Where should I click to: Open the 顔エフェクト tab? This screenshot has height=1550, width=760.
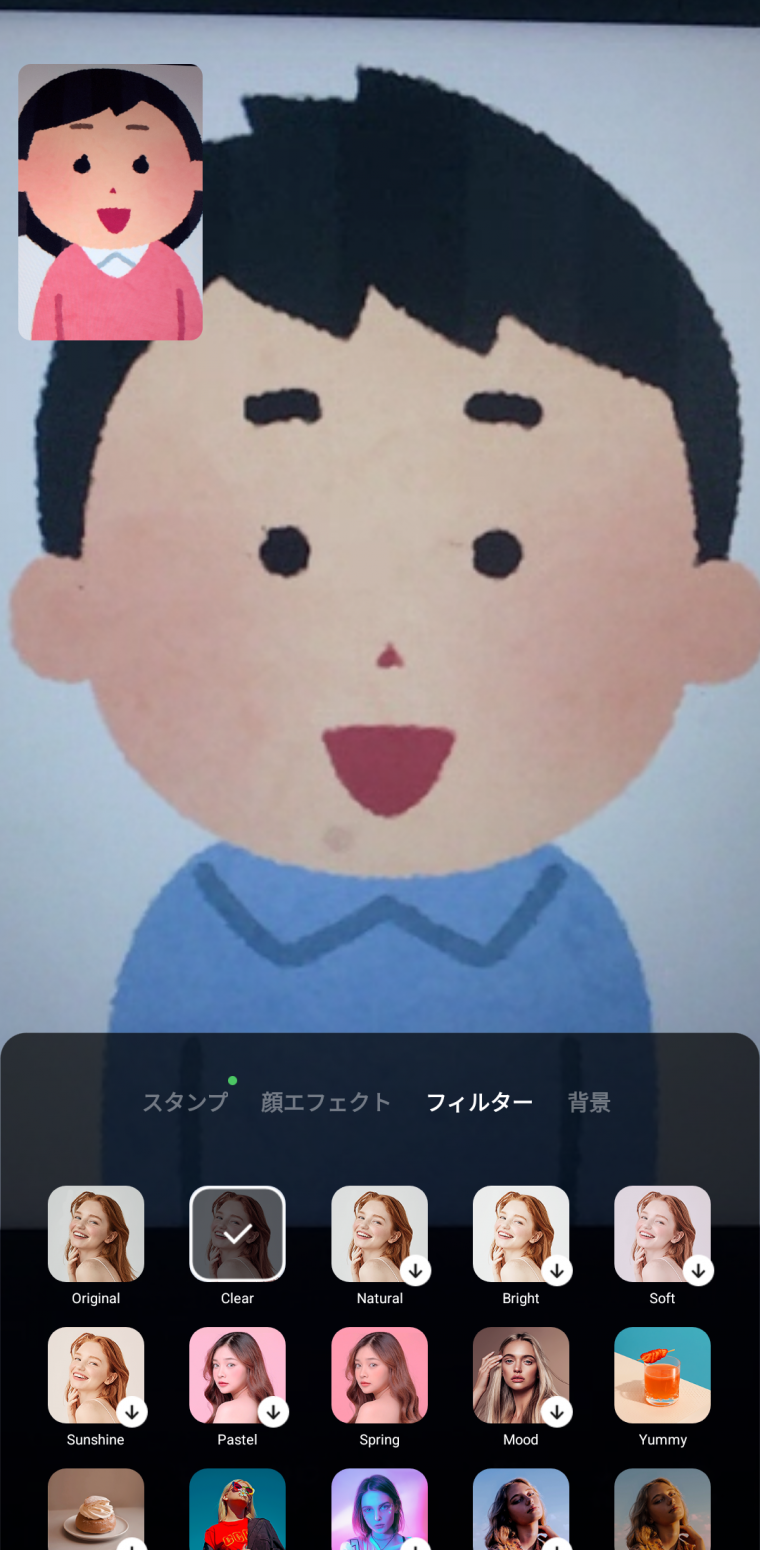coord(325,1102)
